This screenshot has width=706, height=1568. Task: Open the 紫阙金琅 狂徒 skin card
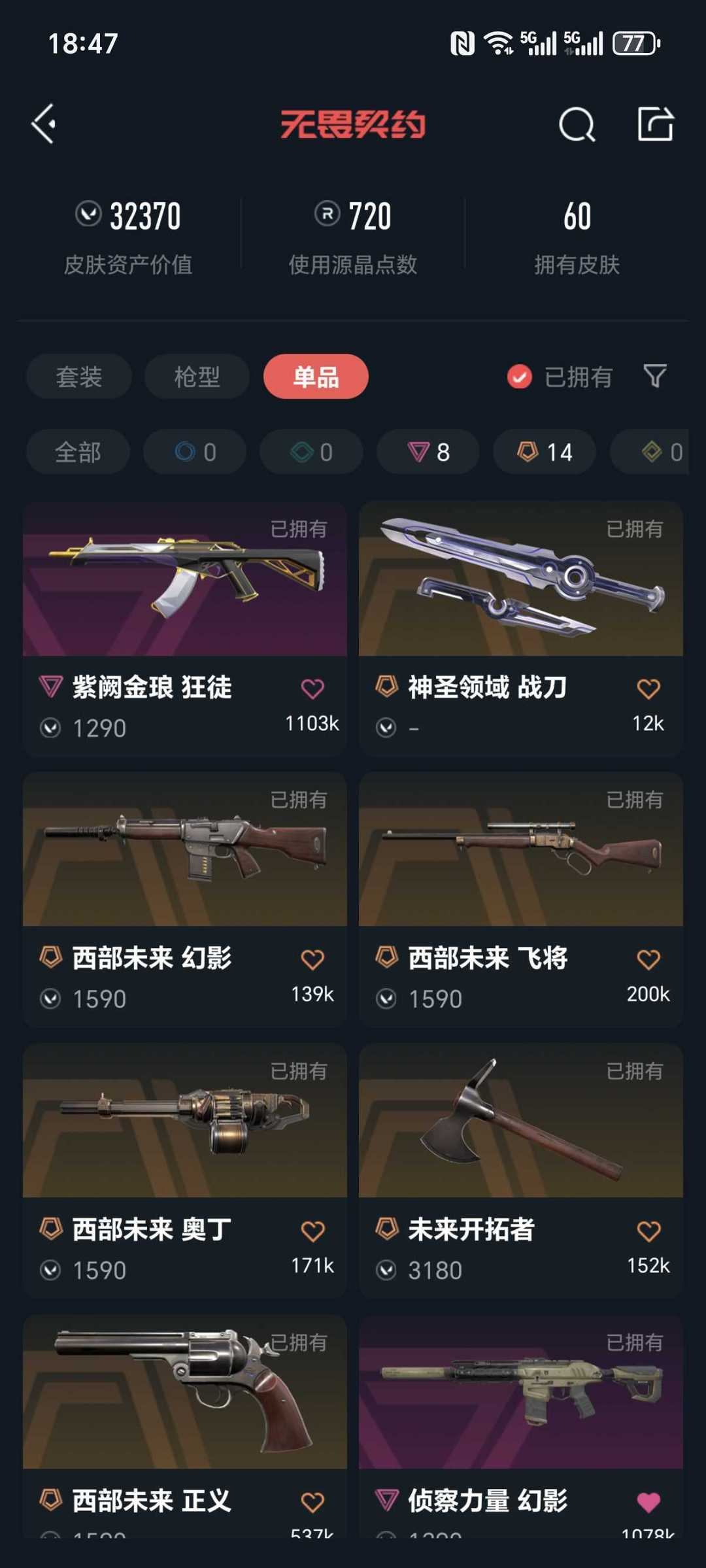tap(185, 628)
